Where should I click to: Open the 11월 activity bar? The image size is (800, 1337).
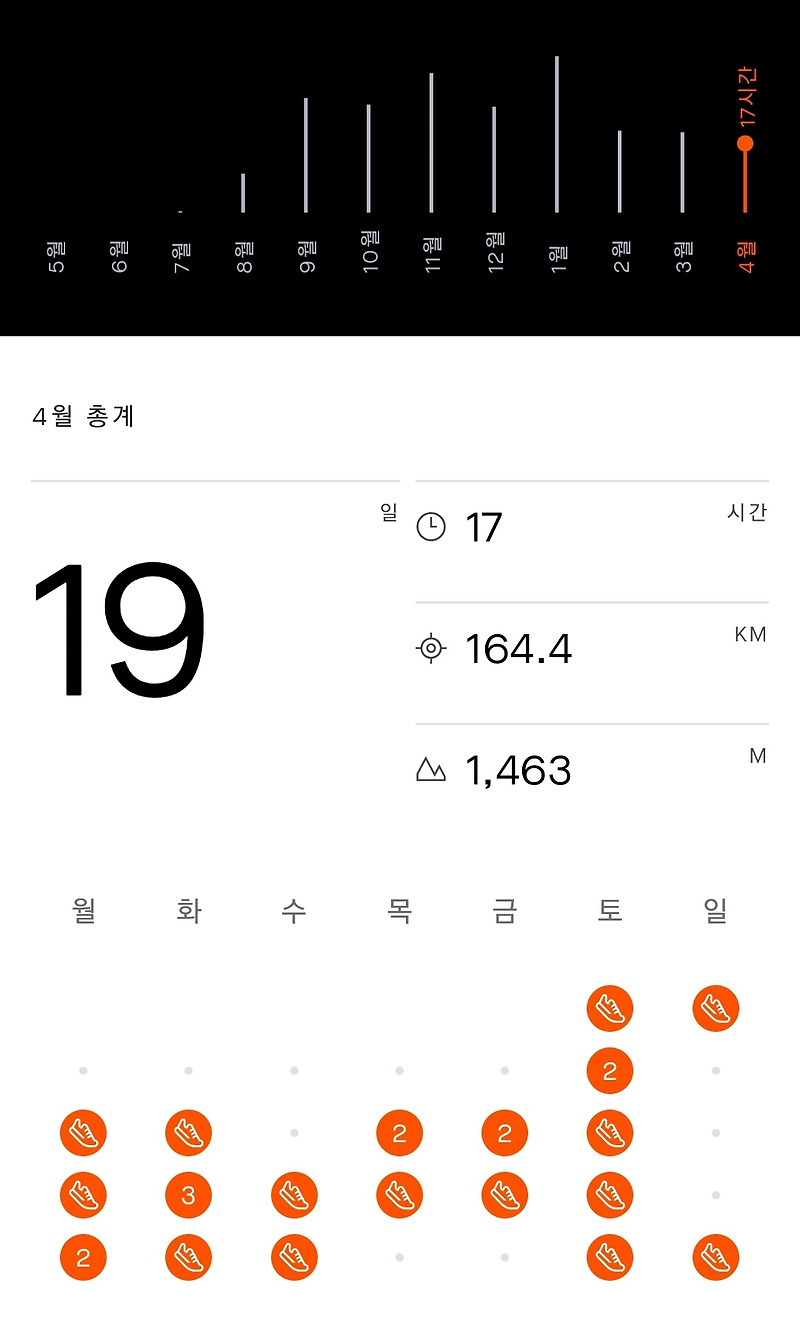430,145
